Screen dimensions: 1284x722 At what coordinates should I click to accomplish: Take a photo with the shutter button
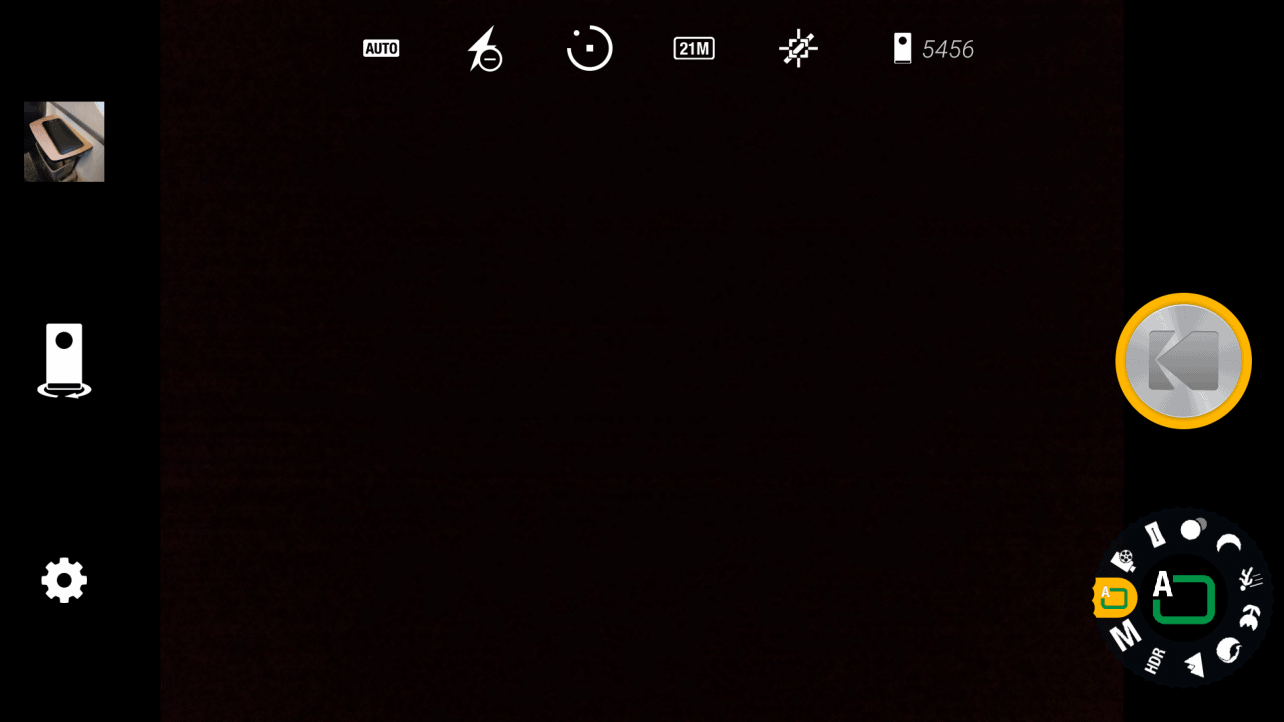pos(1183,361)
